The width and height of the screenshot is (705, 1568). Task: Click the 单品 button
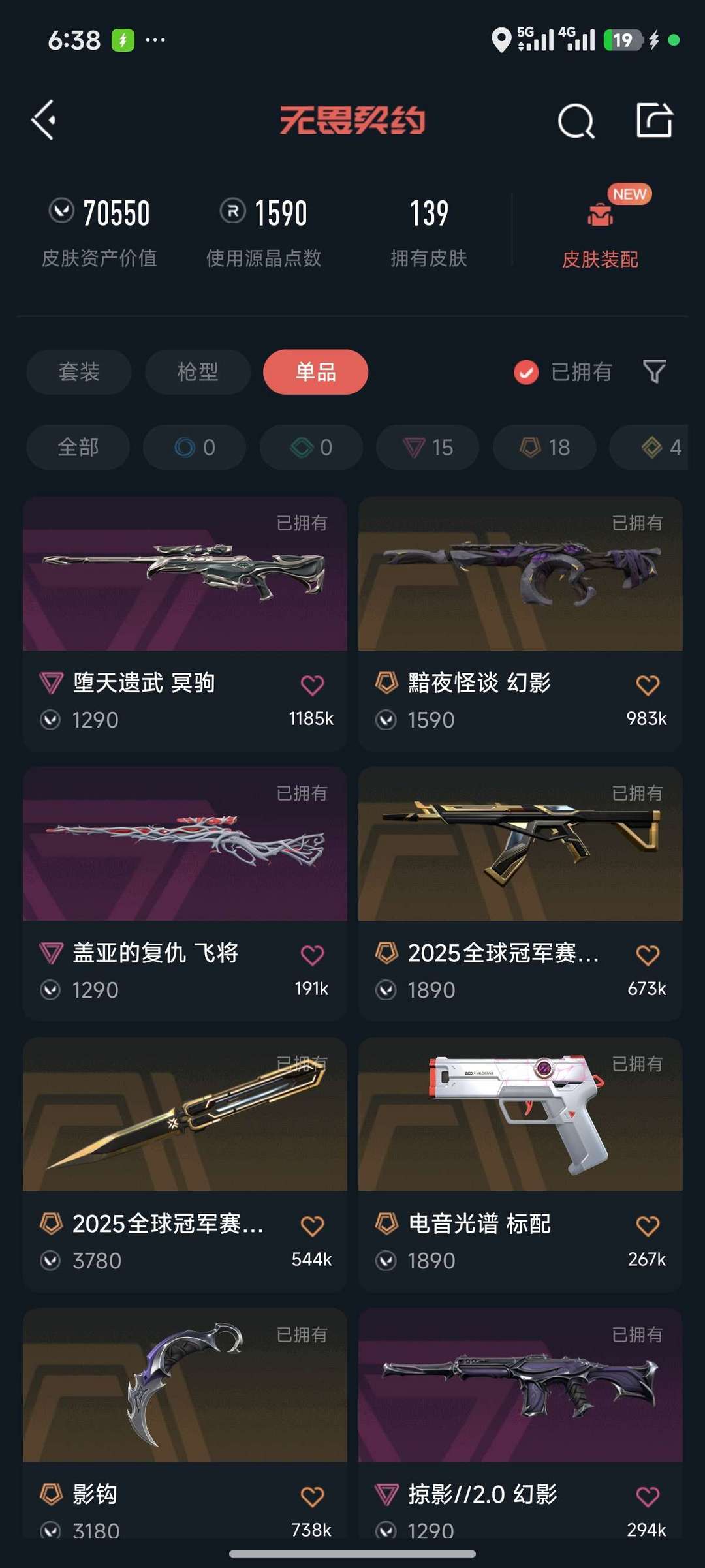315,372
